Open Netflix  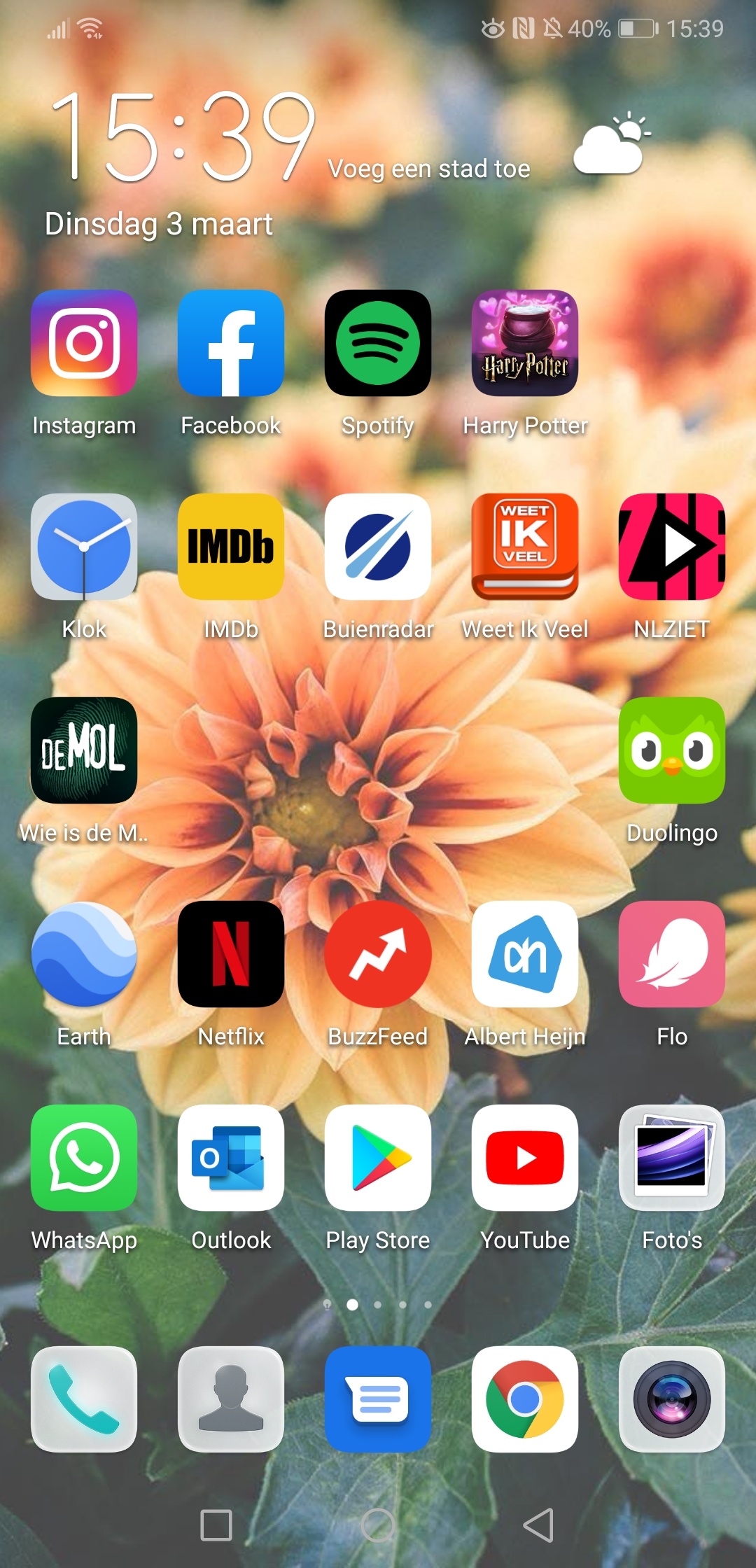[231, 954]
